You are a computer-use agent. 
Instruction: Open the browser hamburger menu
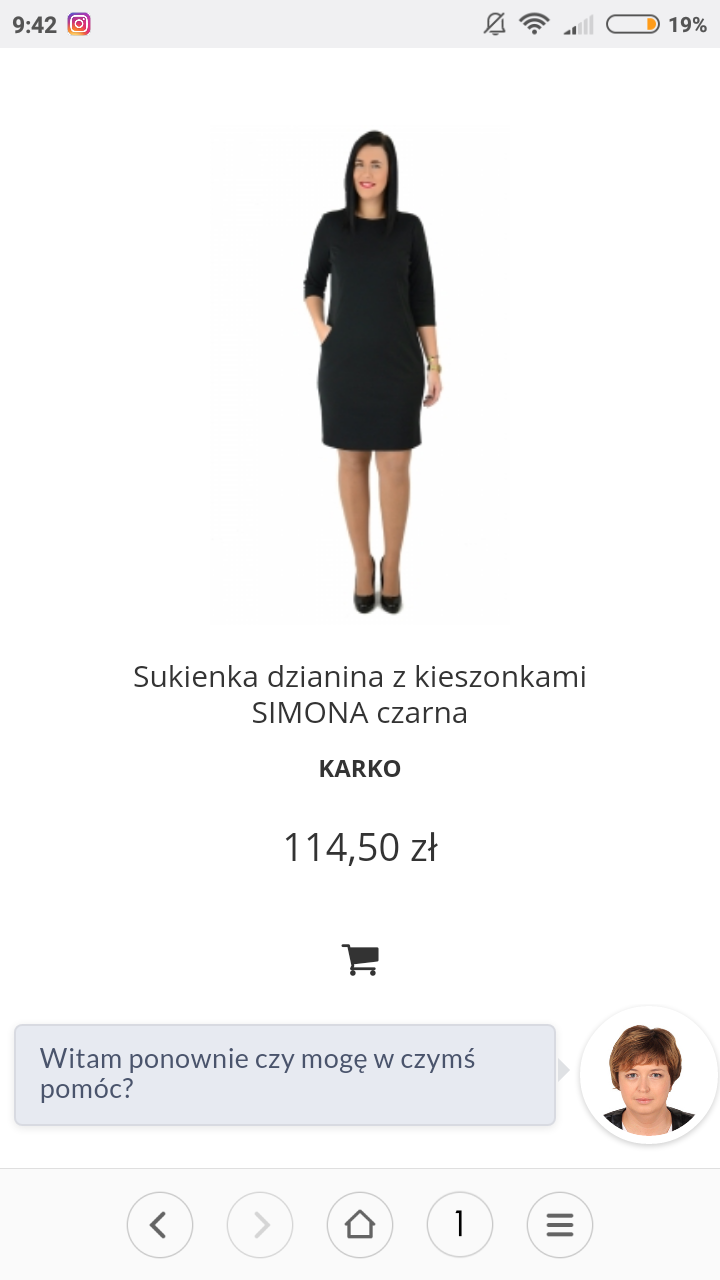[x=560, y=1224]
